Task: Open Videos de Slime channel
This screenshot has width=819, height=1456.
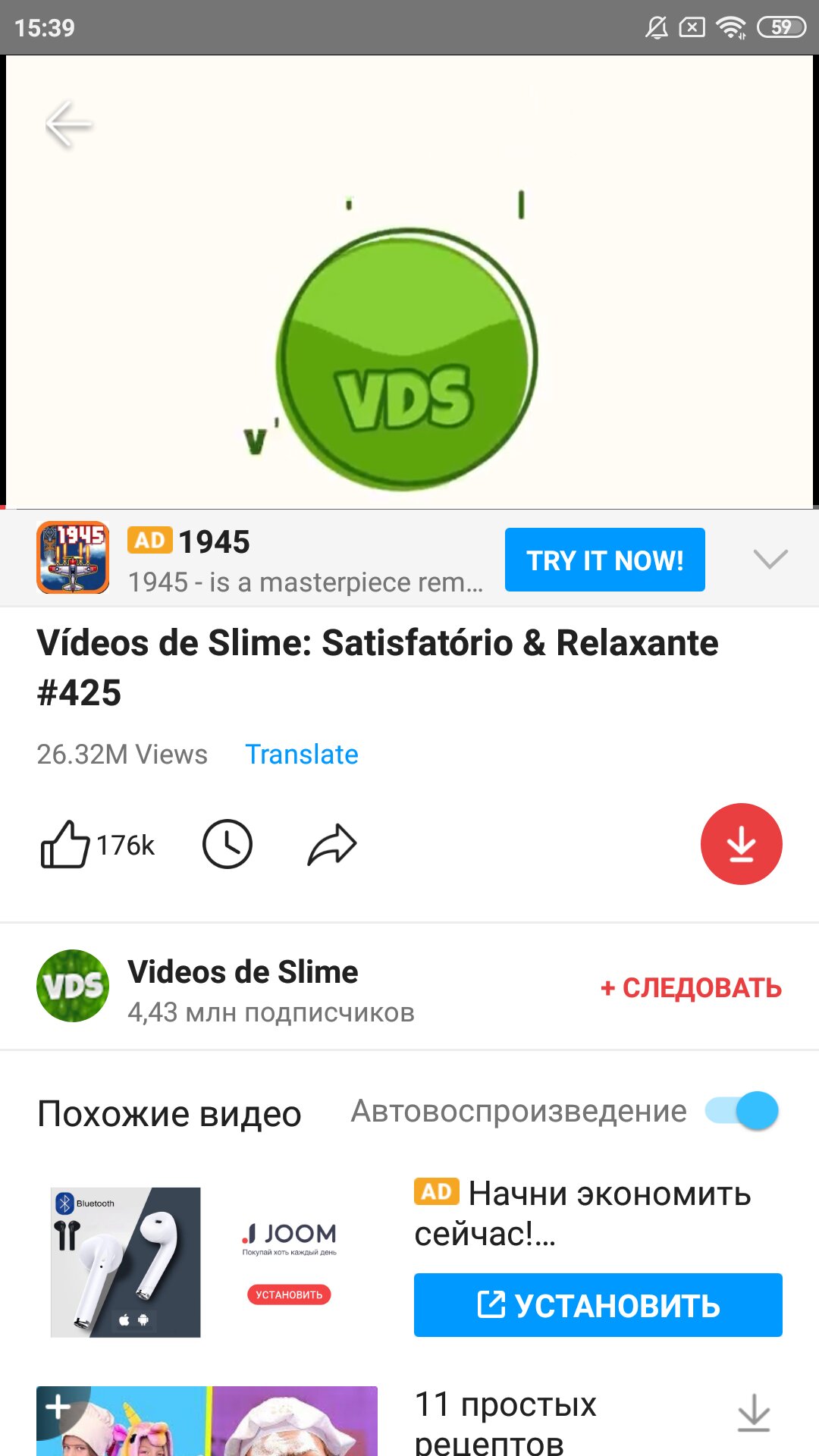Action: click(x=243, y=972)
